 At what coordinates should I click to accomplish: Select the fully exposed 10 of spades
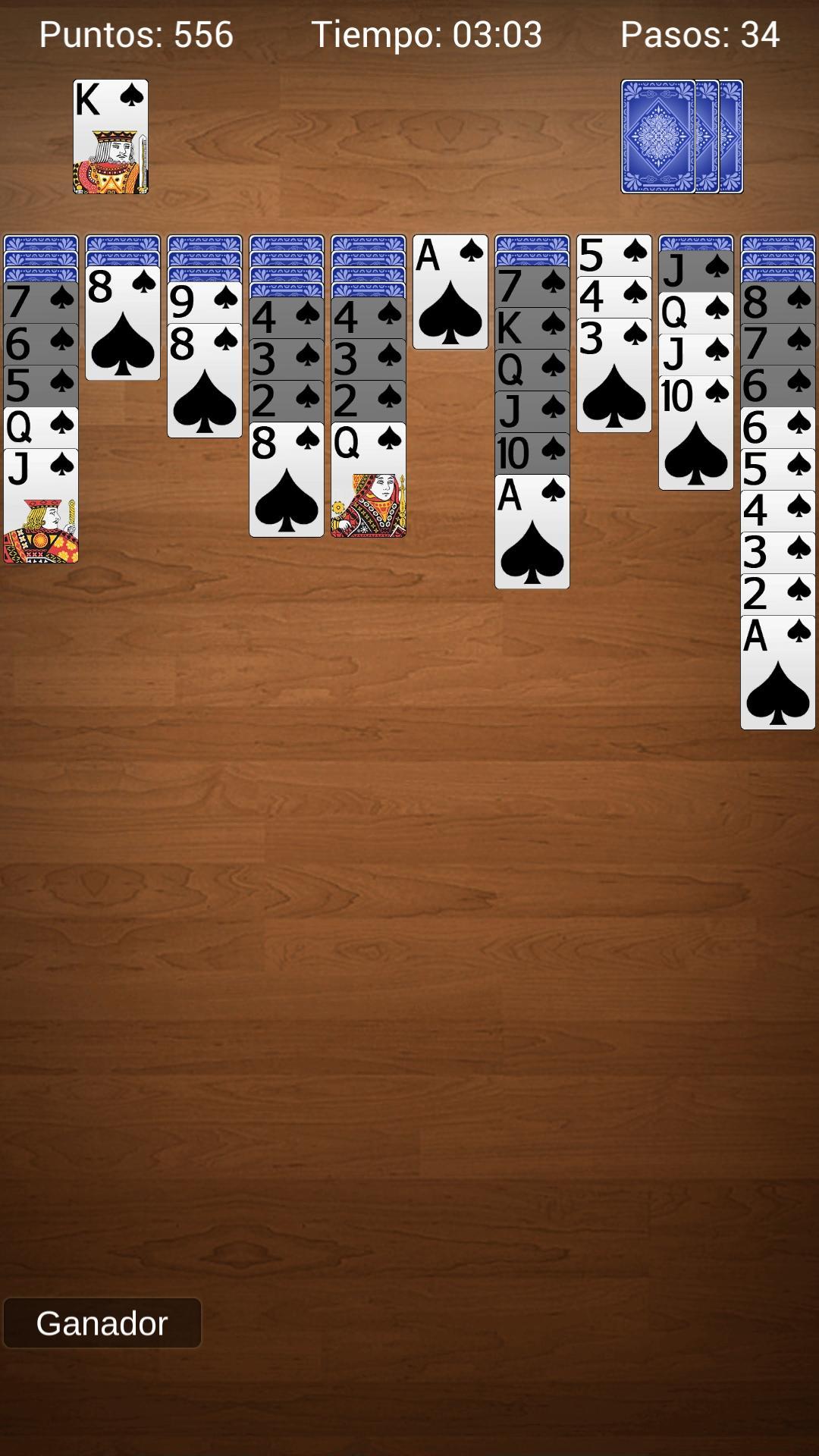tap(696, 434)
